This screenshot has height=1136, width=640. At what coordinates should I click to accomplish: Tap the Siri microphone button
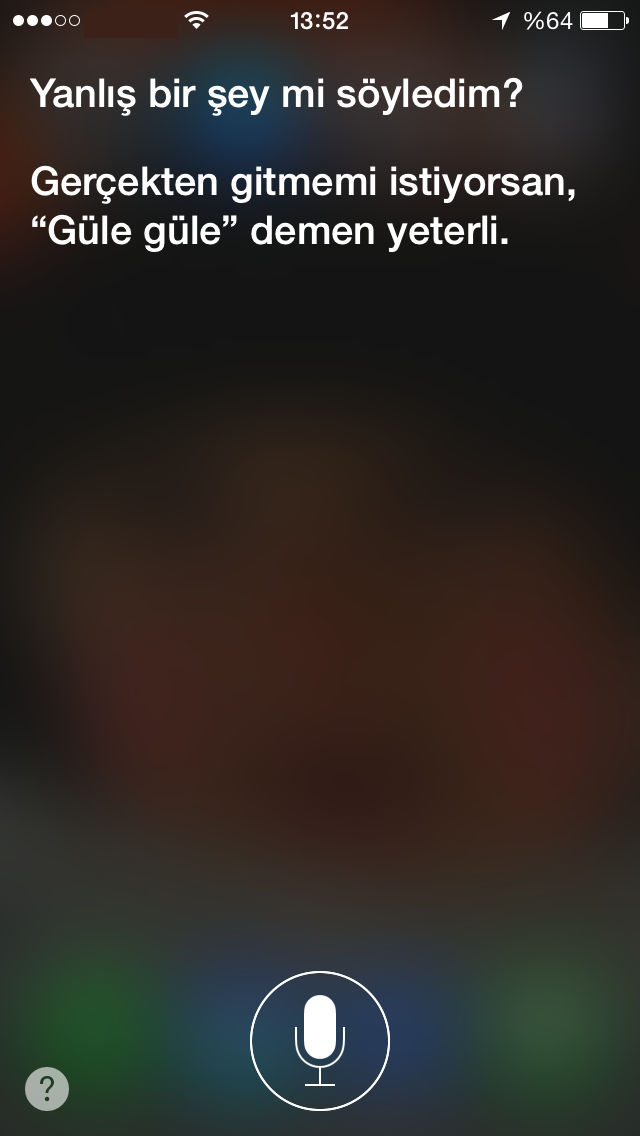[x=320, y=1041]
